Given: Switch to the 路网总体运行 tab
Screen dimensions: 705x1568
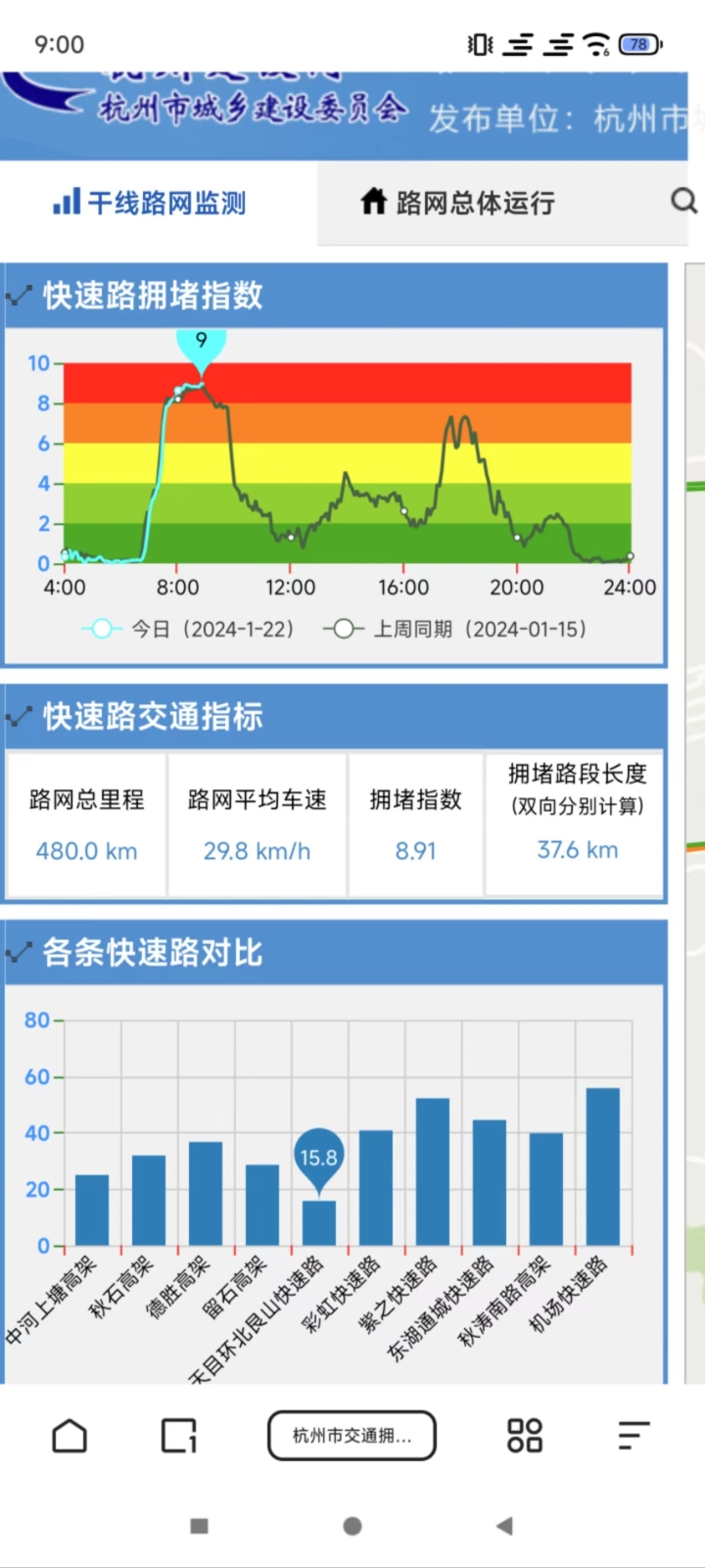Looking at the screenshot, I should click(457, 203).
